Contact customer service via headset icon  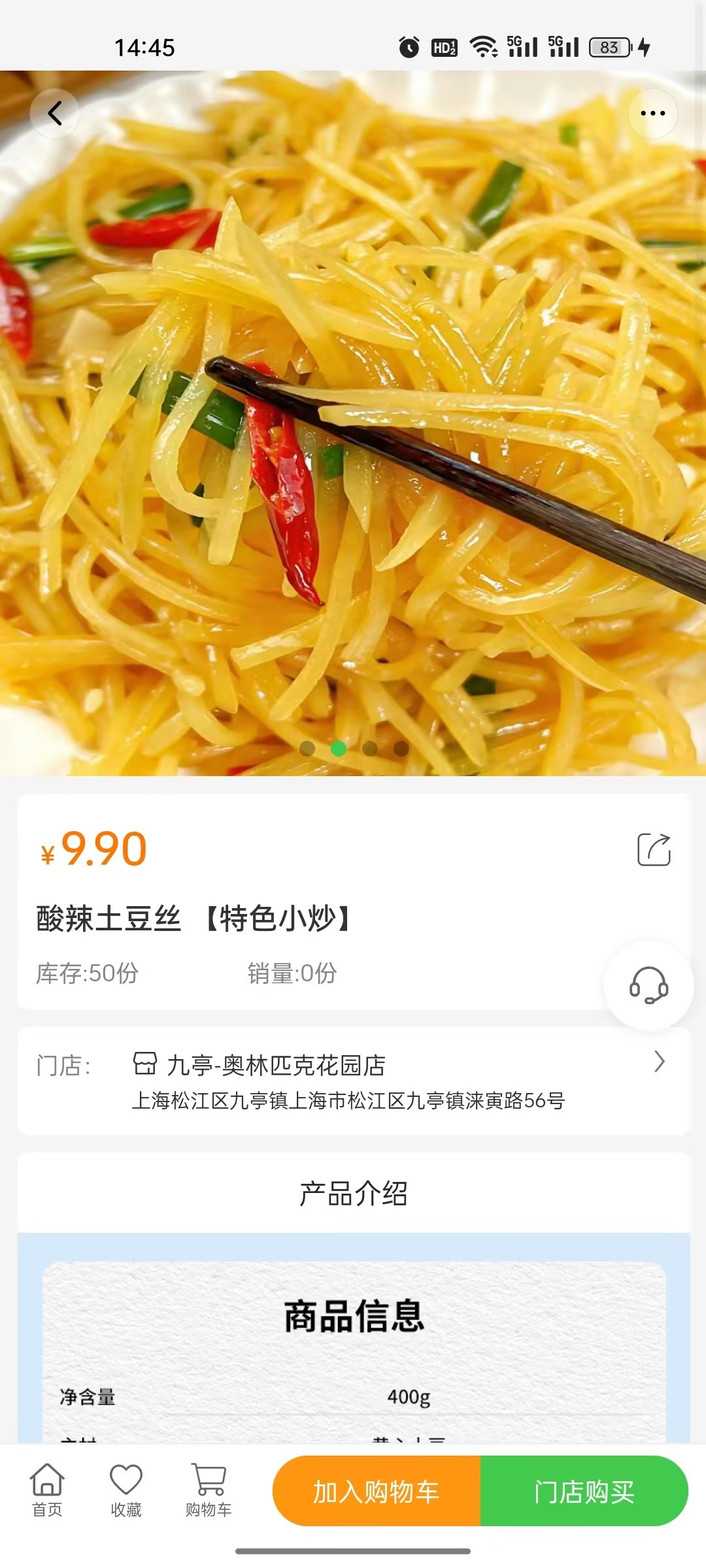click(x=648, y=986)
